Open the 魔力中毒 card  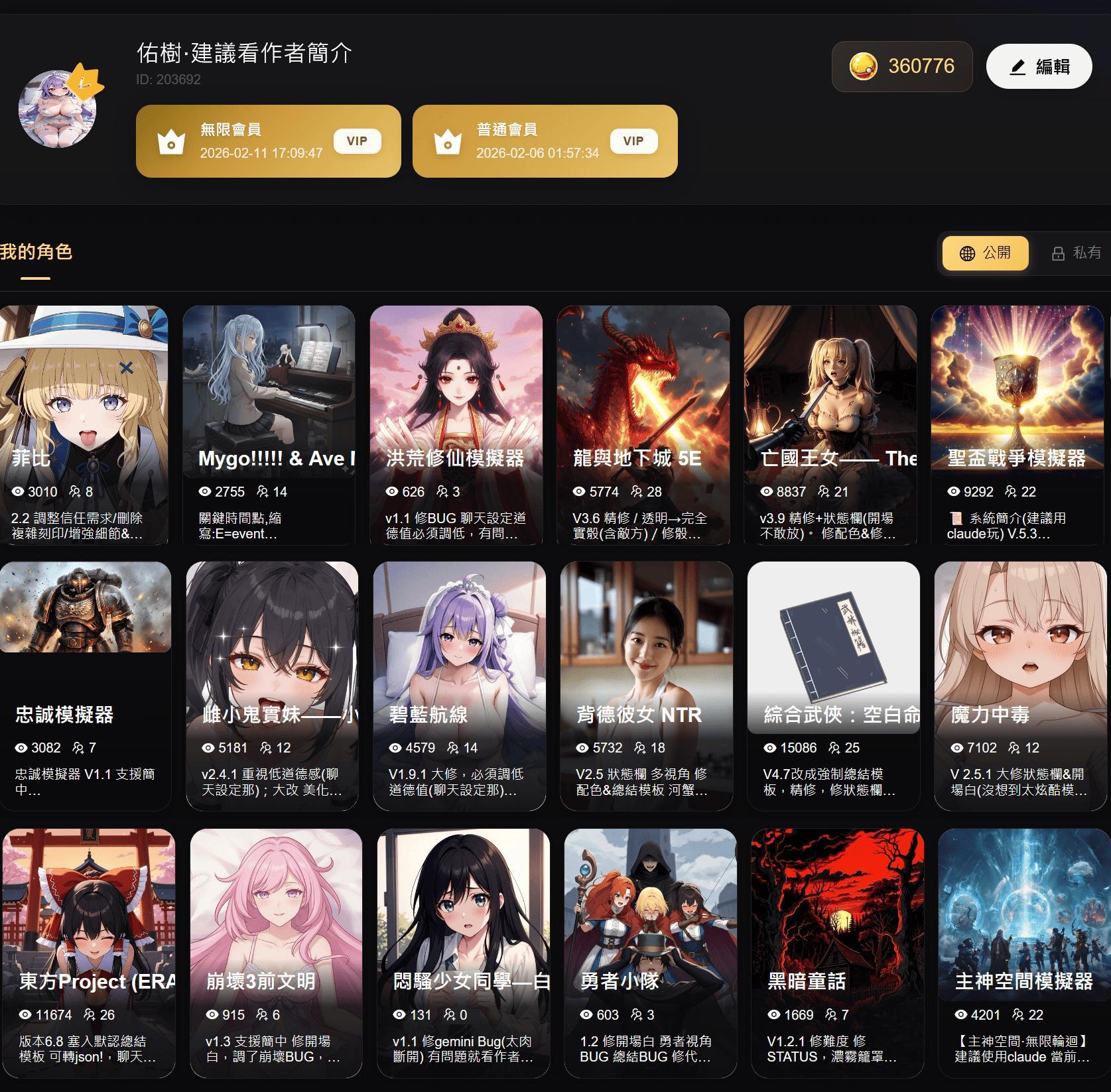(x=1020, y=686)
